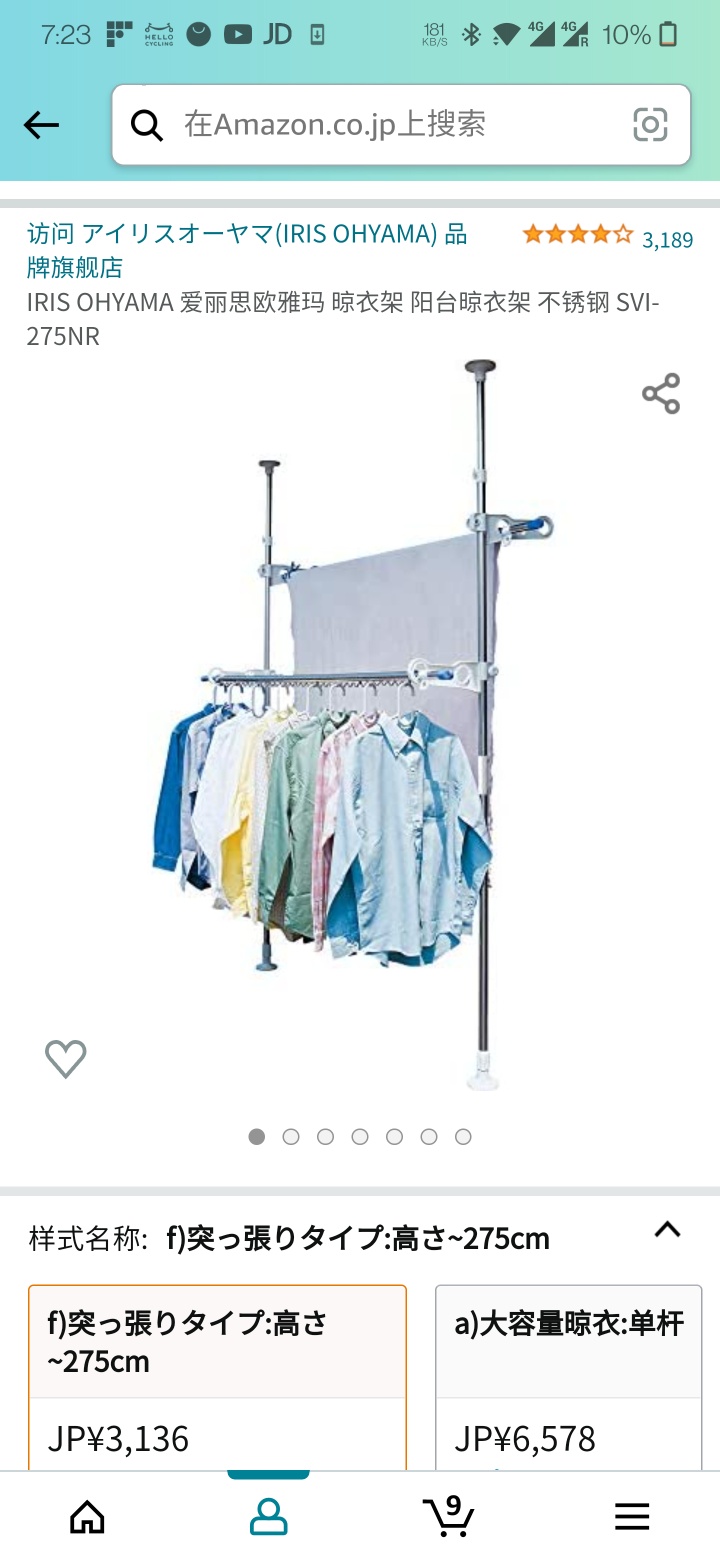Visit the IRIS OHYAMA brand store
720x1560 pixels.
(246, 250)
